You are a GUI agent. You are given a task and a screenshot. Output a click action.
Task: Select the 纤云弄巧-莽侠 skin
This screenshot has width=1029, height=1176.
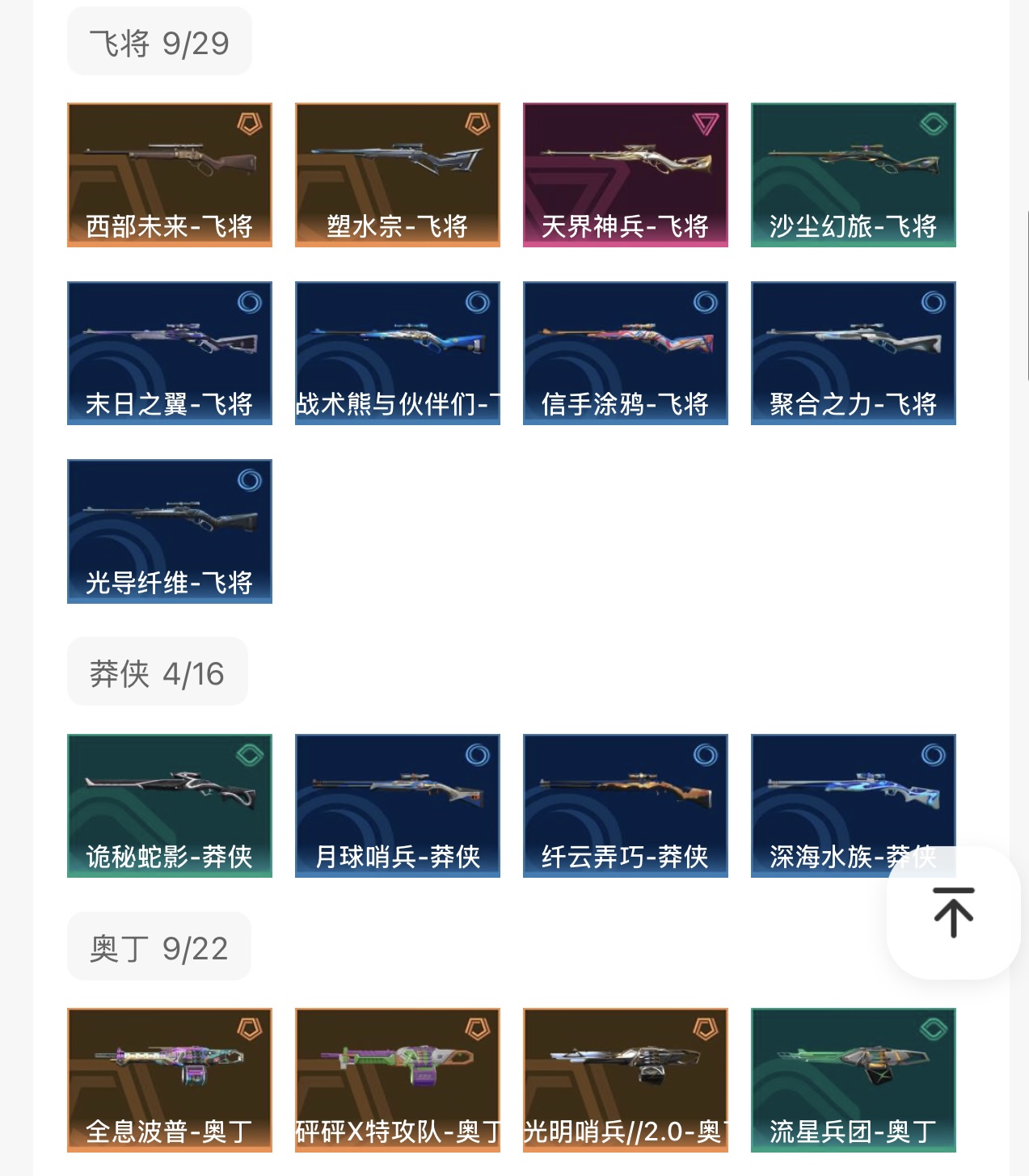[626, 806]
